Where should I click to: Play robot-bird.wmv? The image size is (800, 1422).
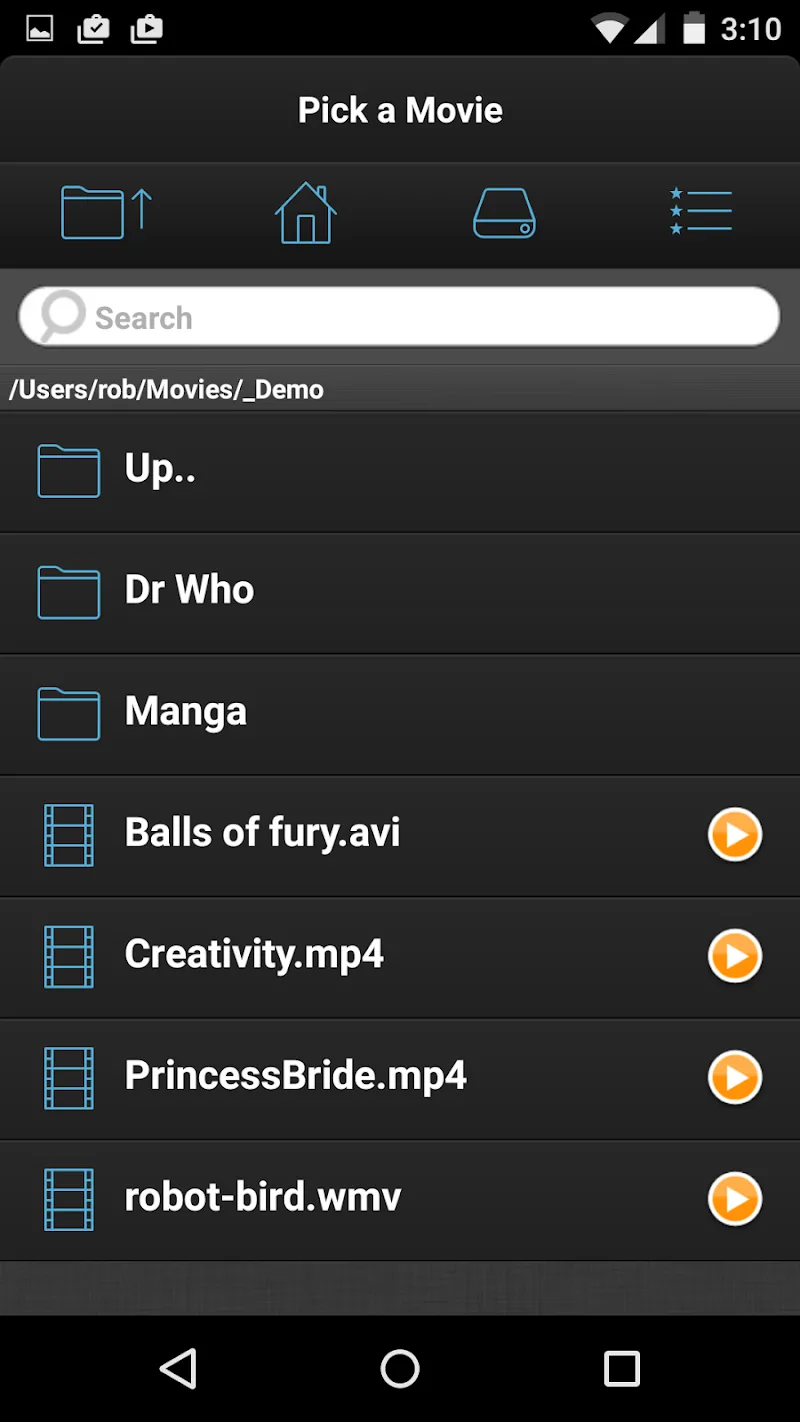[x=735, y=1199]
